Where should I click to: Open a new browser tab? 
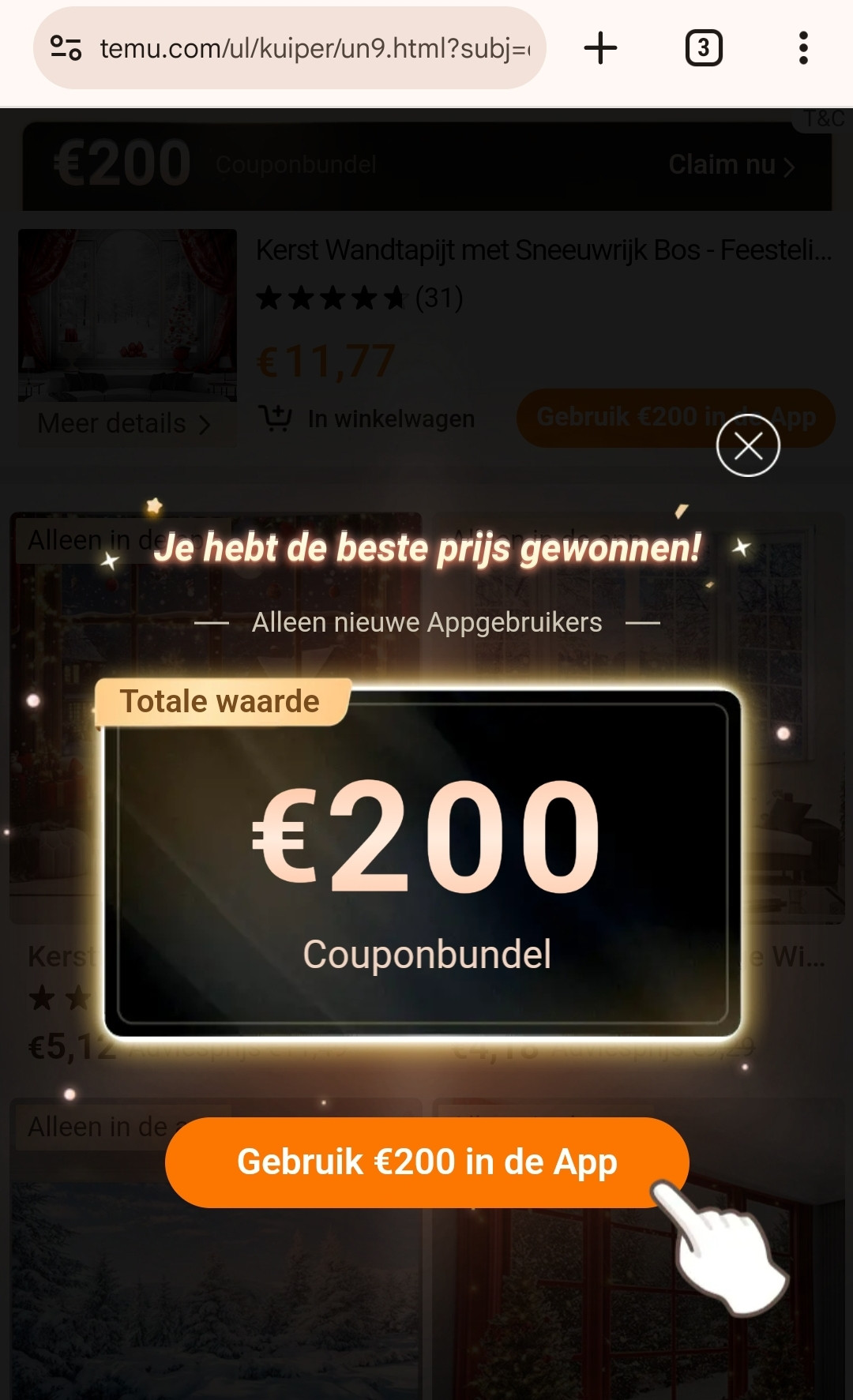[600, 48]
